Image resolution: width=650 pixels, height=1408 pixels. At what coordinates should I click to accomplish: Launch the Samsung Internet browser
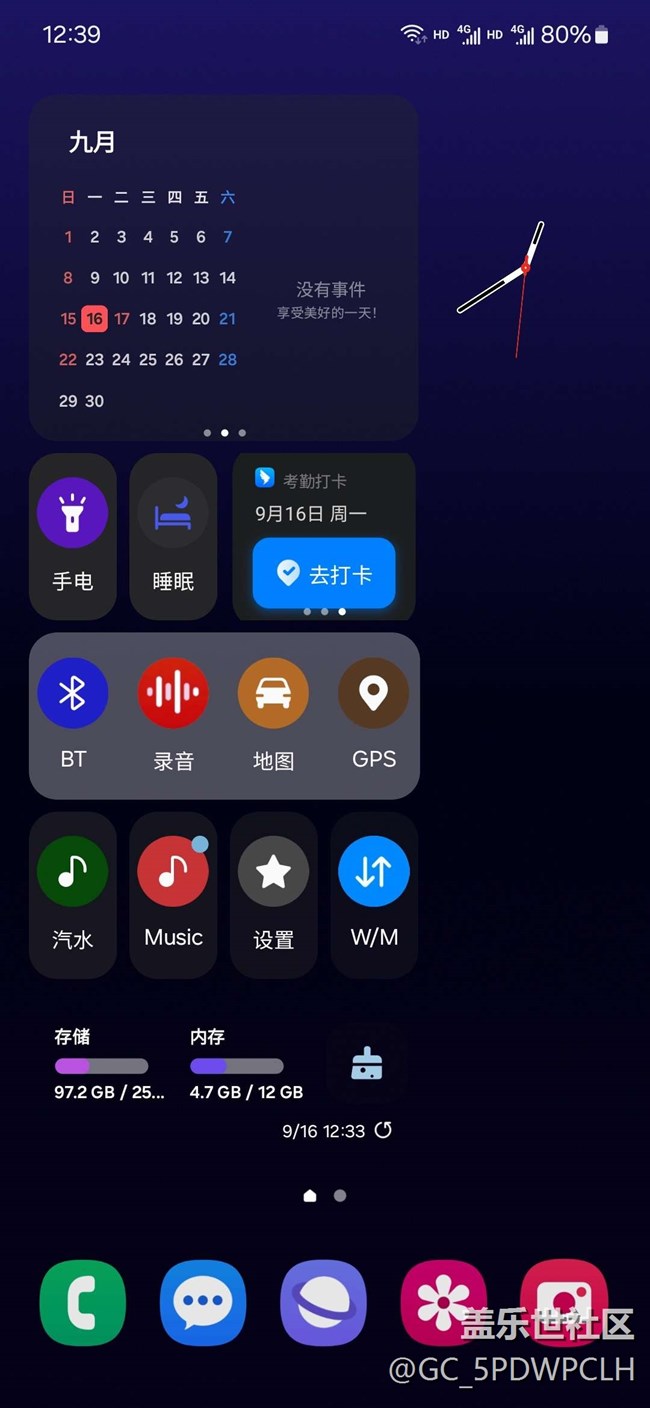click(323, 1302)
